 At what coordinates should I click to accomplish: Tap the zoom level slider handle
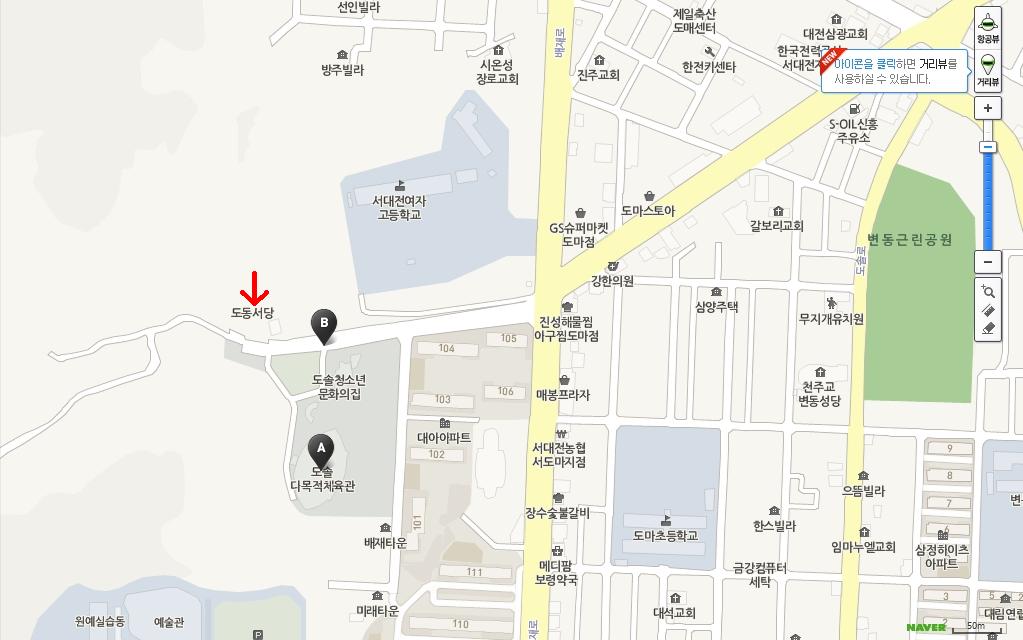tap(988, 147)
